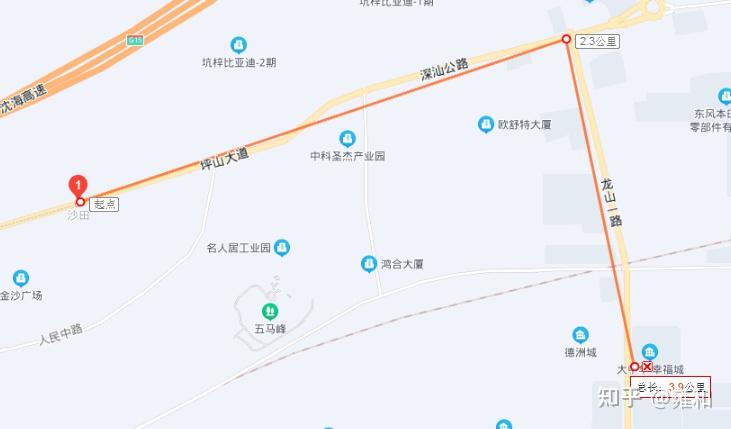Open the 金沙广场 place marker

click(x=21, y=278)
